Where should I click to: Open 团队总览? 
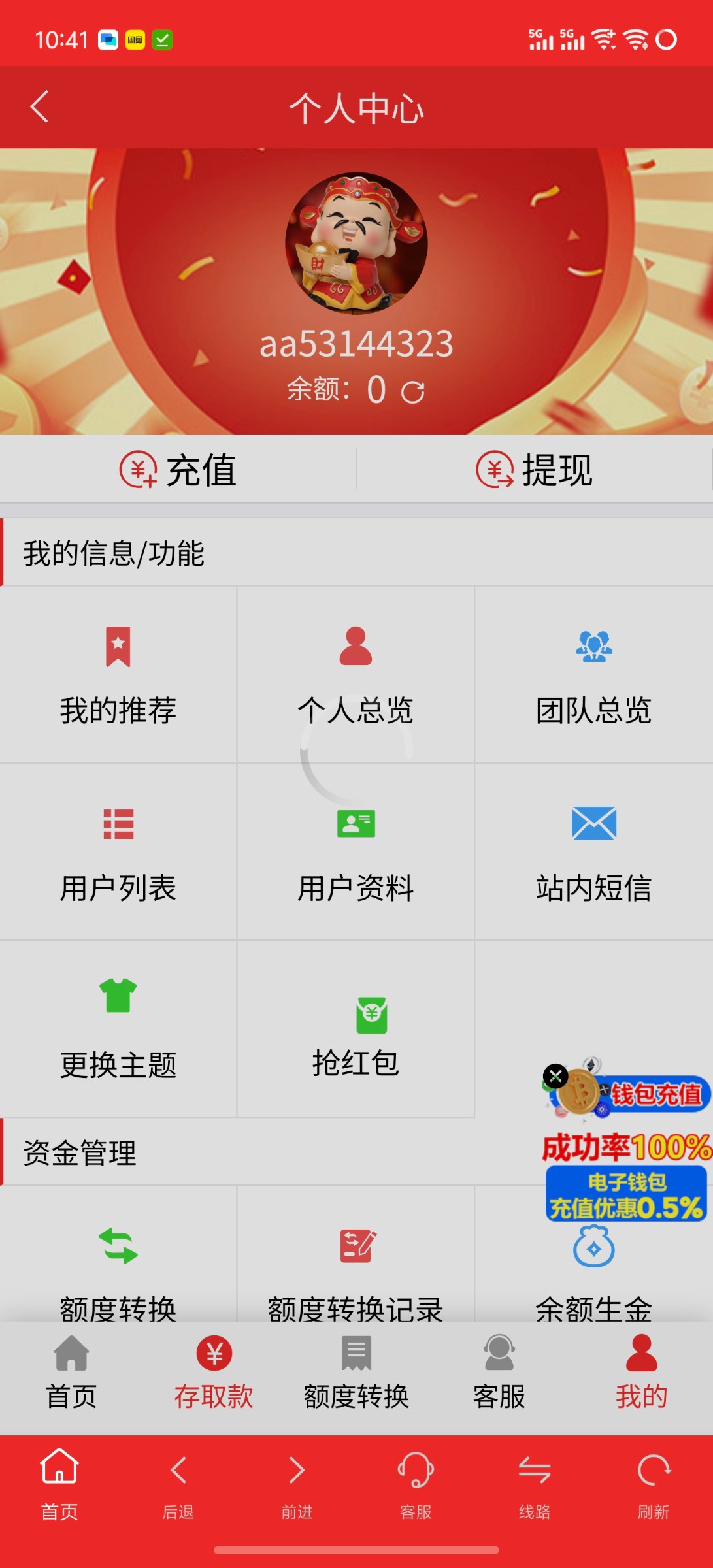point(593,676)
